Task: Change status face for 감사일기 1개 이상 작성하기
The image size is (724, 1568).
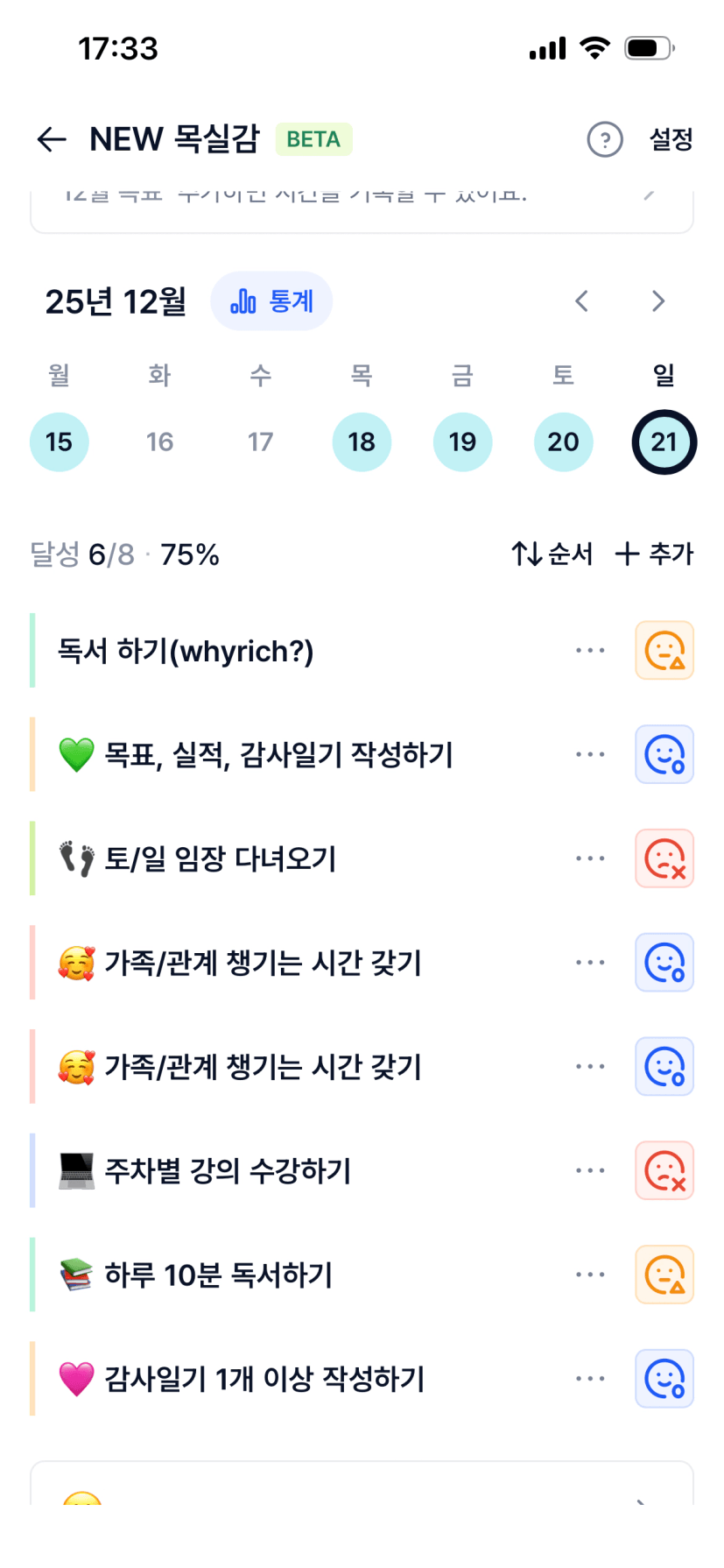Action: 664,1379
